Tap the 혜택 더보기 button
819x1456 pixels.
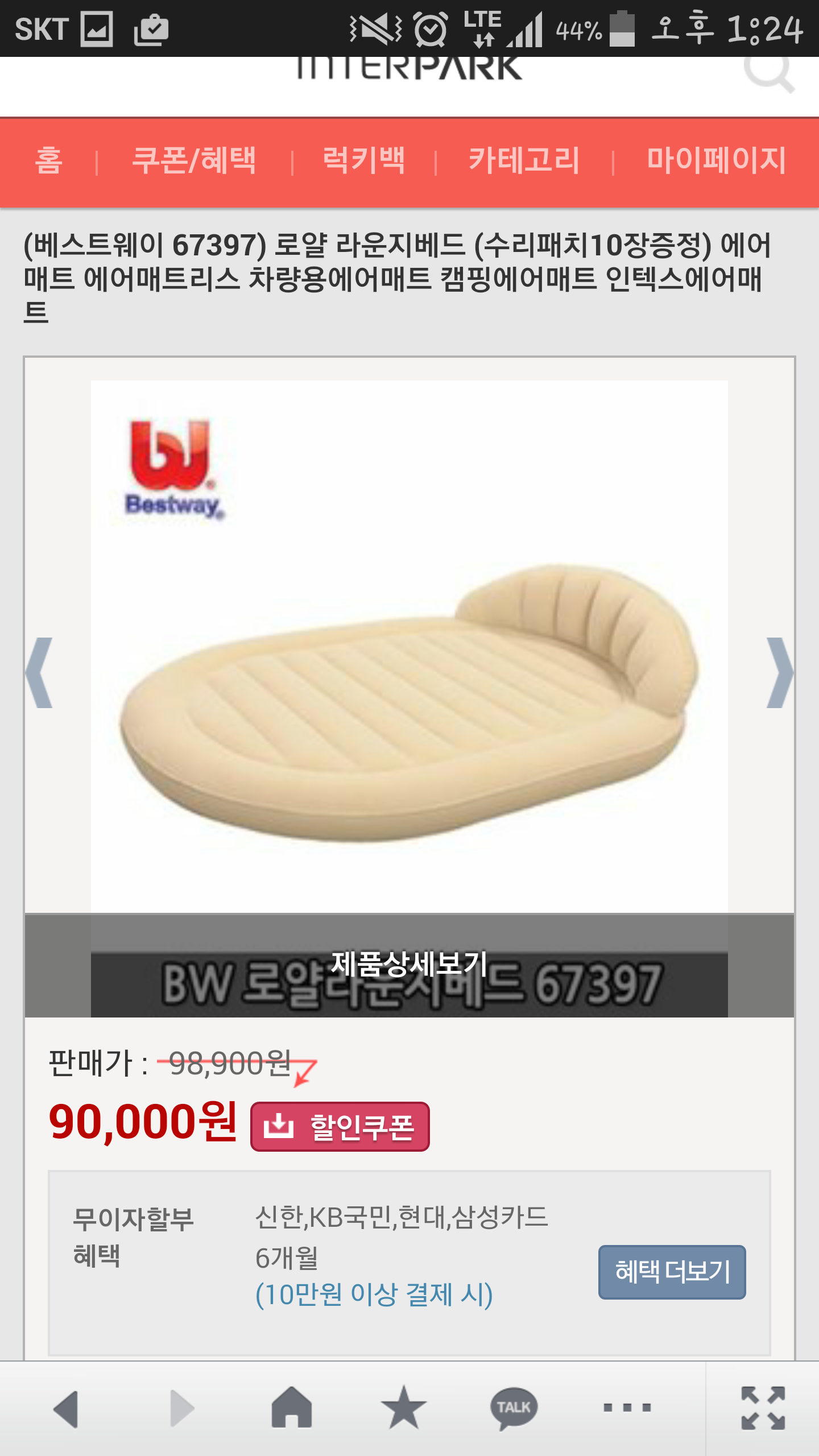pos(672,1272)
